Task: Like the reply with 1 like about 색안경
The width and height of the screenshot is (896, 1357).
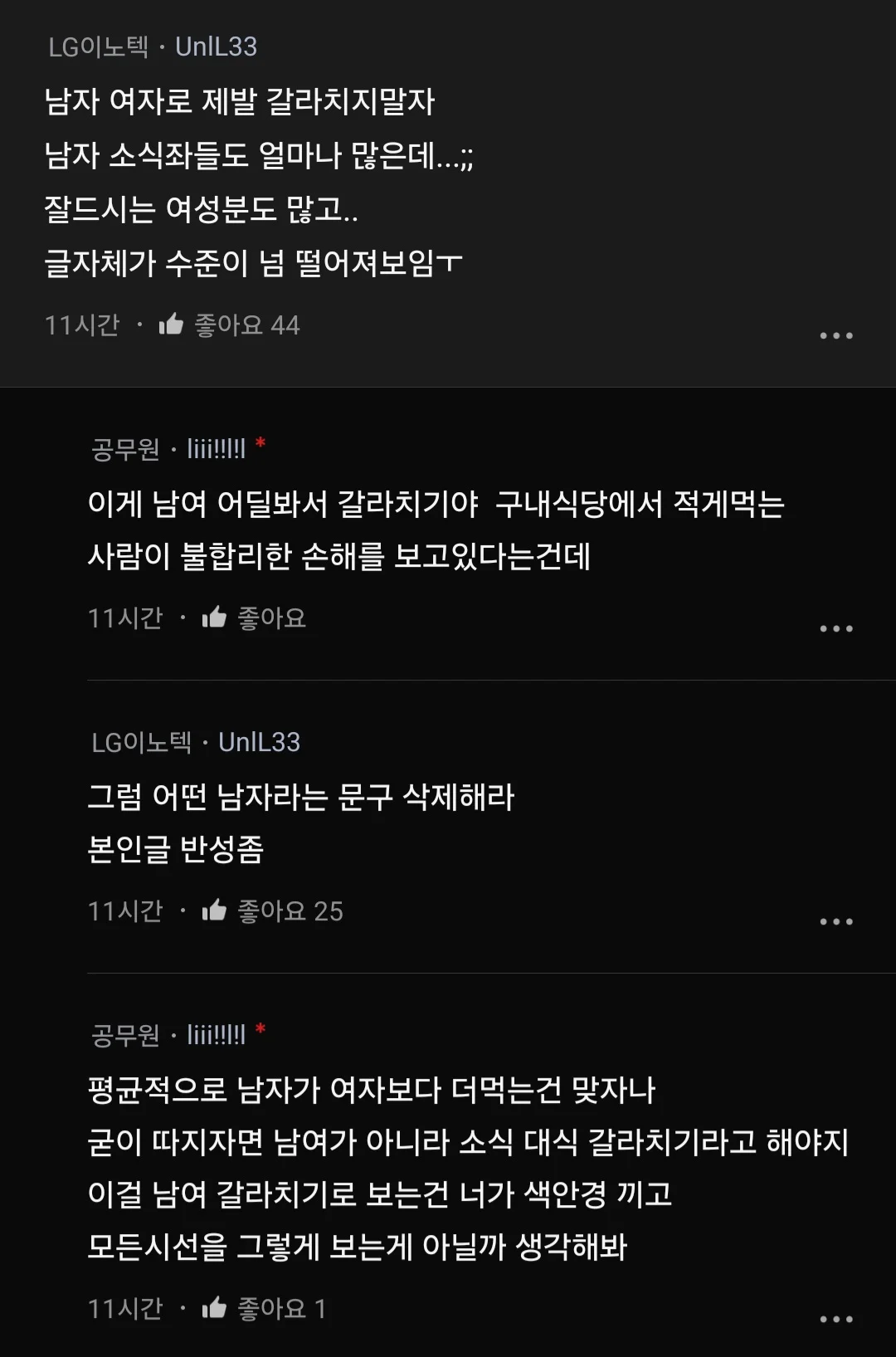Action: point(215,1308)
